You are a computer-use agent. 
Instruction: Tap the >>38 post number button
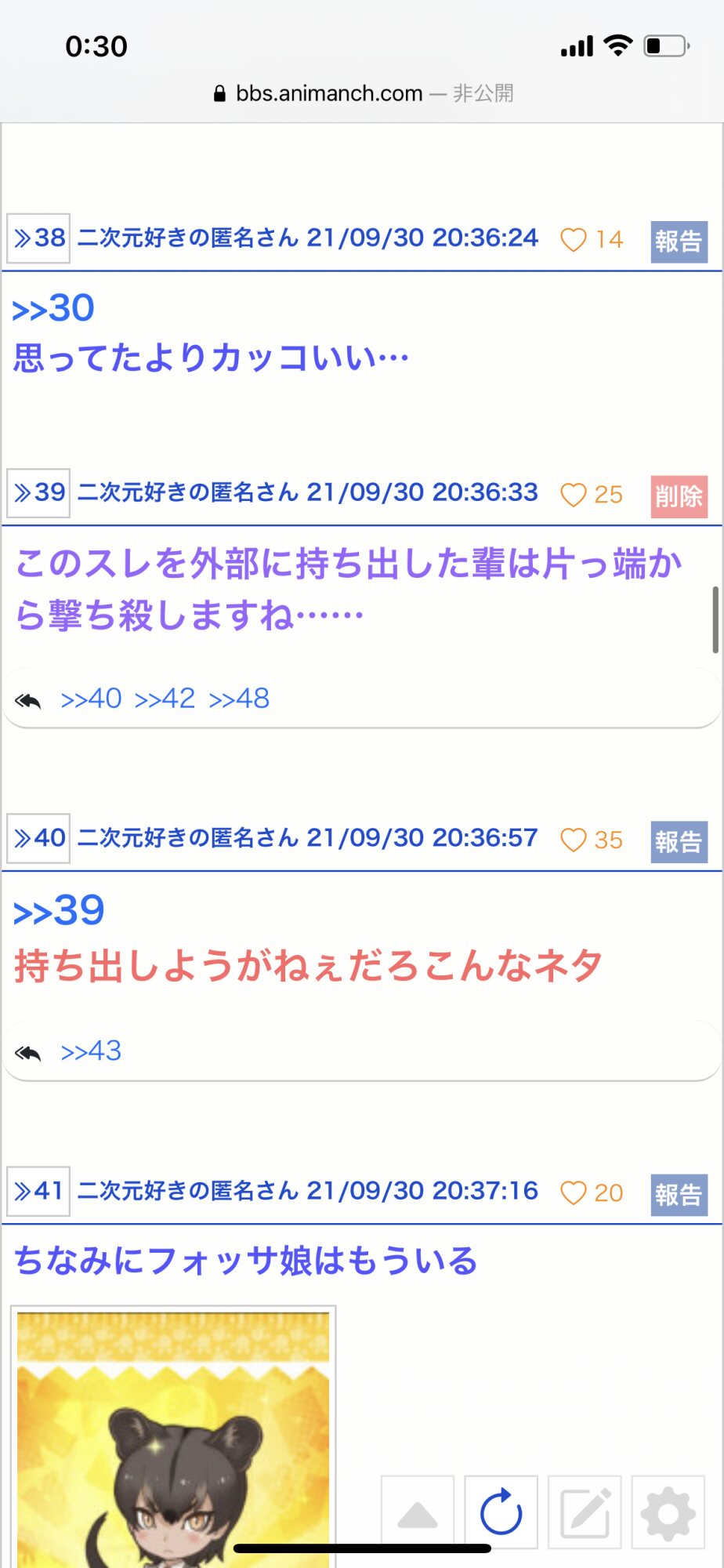pos(38,238)
